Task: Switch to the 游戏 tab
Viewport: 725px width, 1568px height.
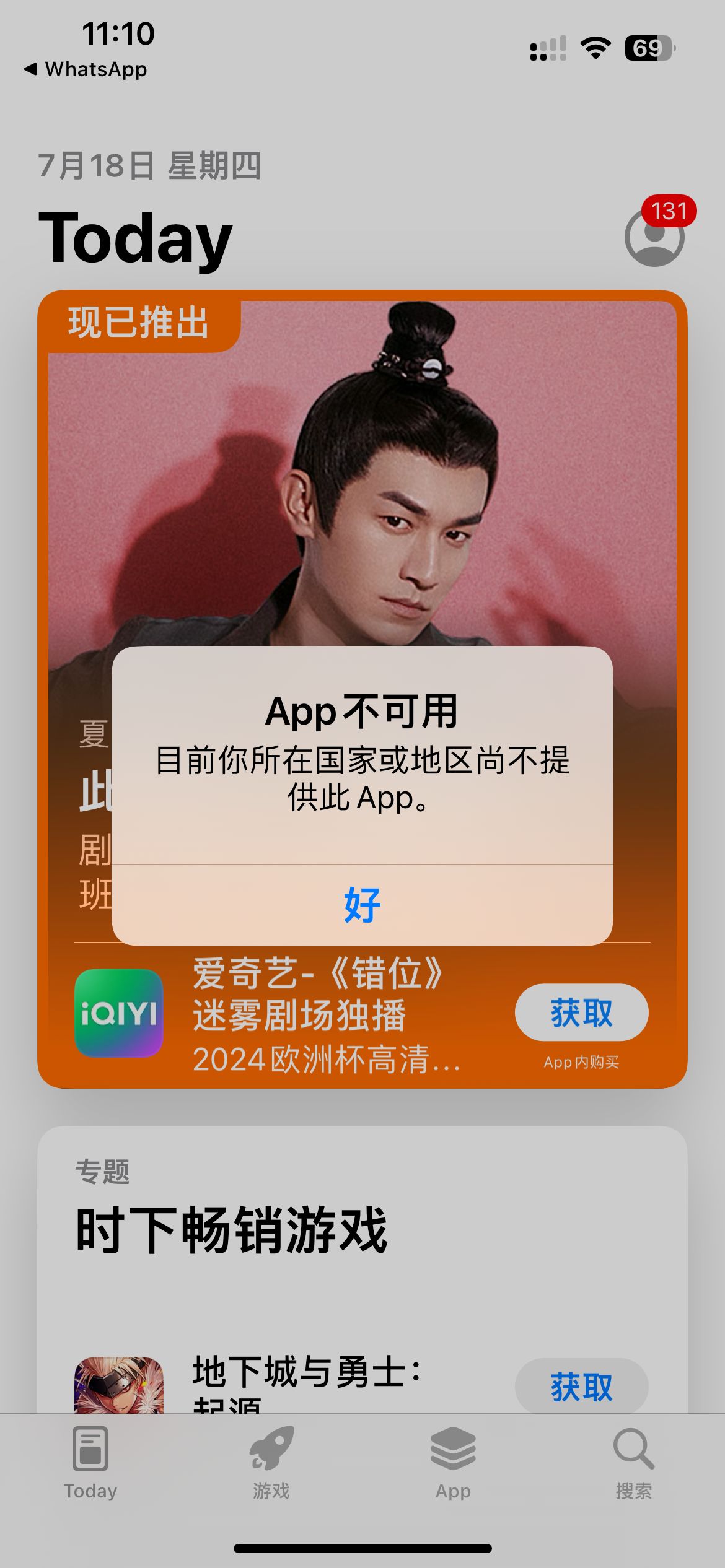Action: [x=271, y=1463]
